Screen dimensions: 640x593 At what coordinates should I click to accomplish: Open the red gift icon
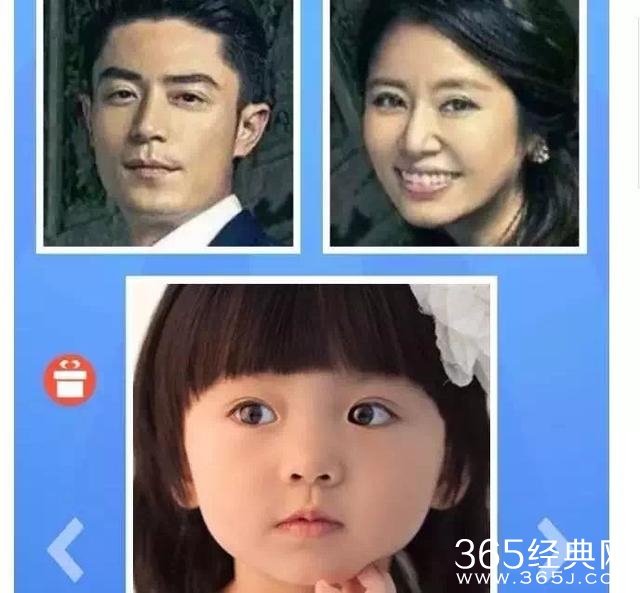(x=69, y=380)
